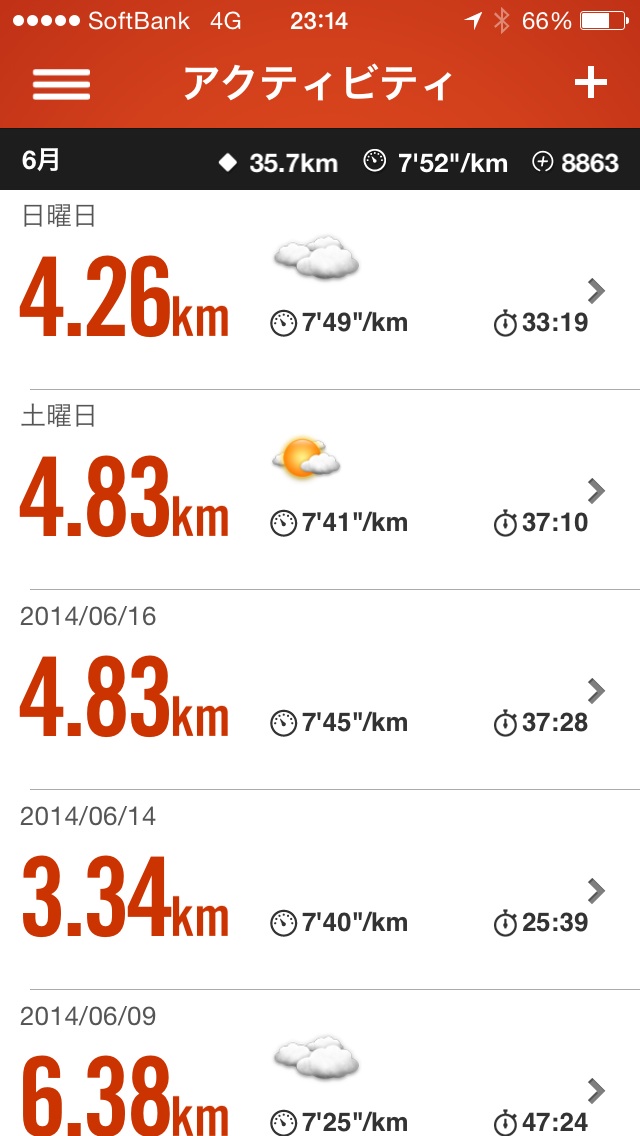Open the hamburger menu

[x=62, y=84]
